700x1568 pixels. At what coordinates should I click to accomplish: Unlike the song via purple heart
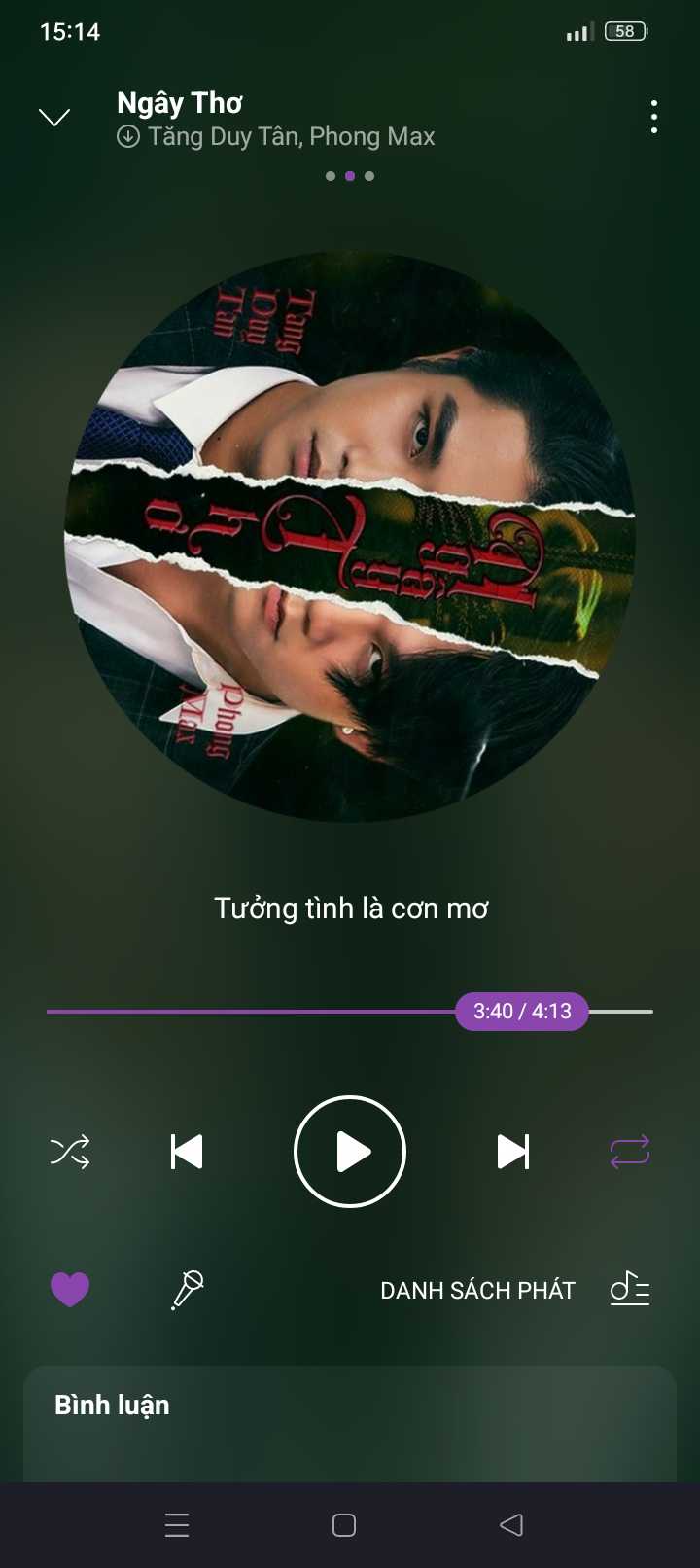click(x=70, y=1290)
